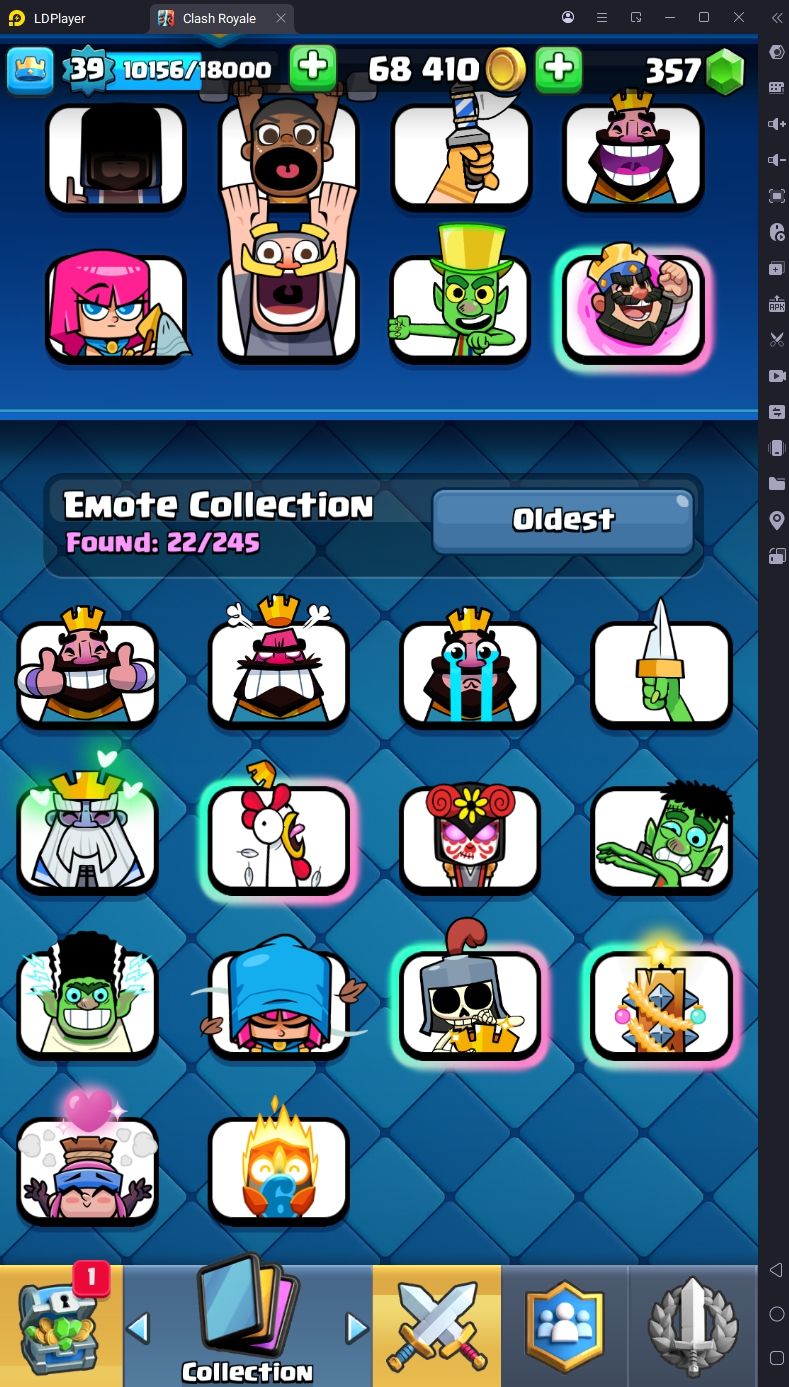Go to previous Collection section arrow
Image resolution: width=789 pixels, height=1387 pixels.
coord(138,1328)
